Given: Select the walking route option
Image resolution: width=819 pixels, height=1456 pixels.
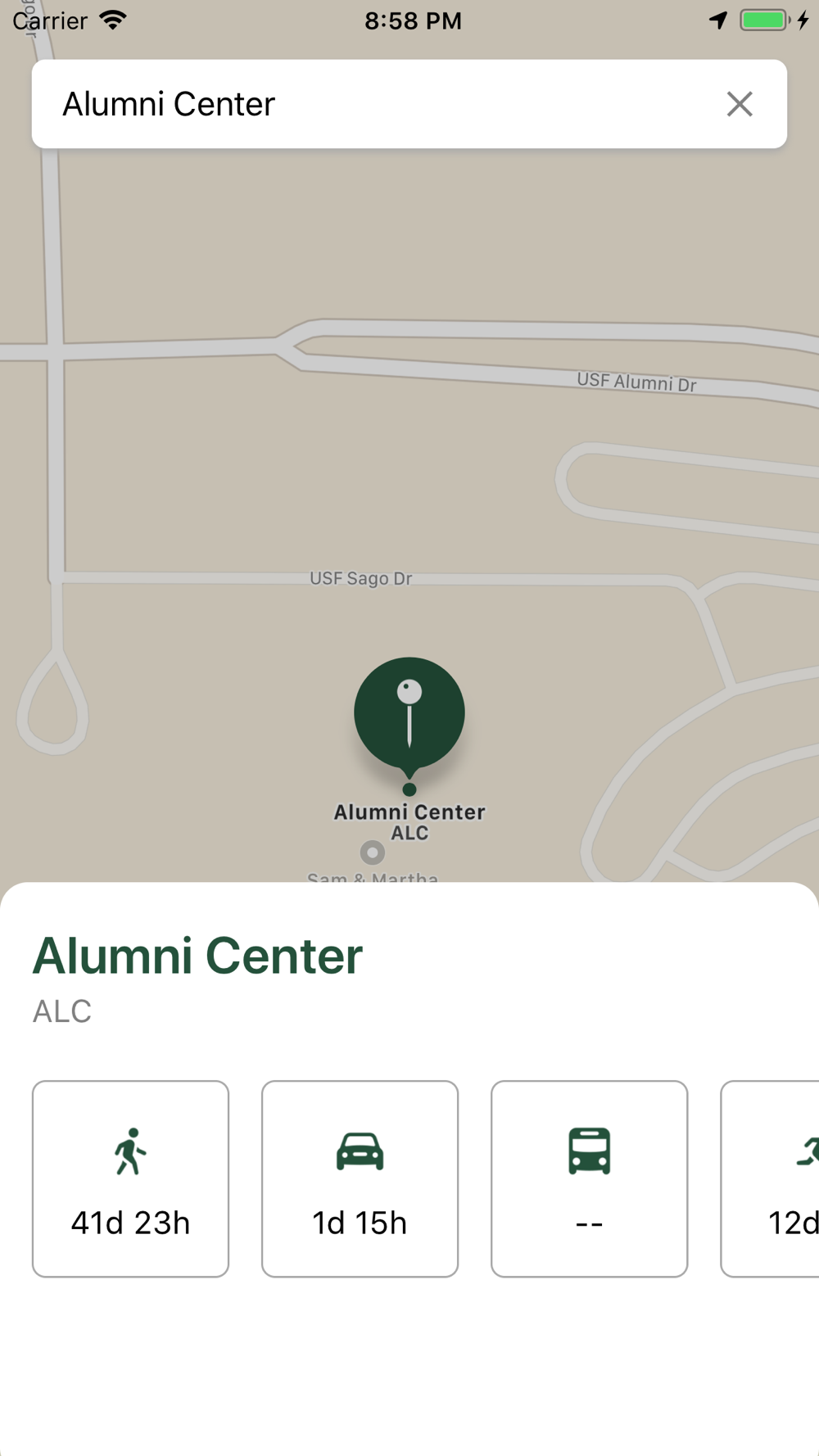Looking at the screenshot, I should tap(130, 1178).
